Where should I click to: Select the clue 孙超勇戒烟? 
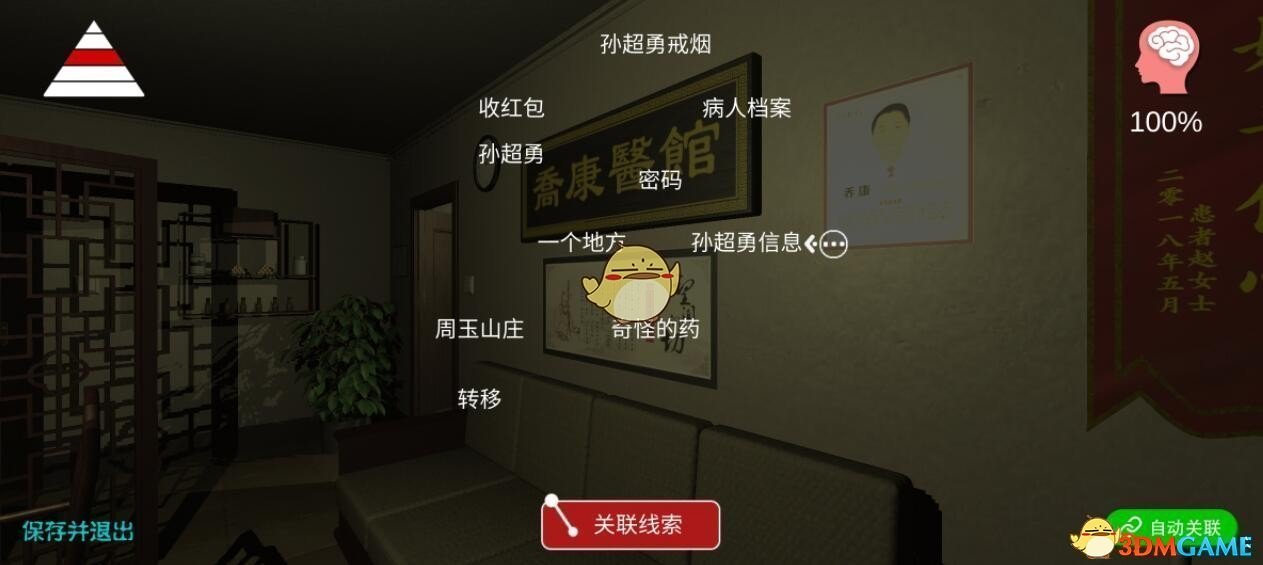pos(655,44)
